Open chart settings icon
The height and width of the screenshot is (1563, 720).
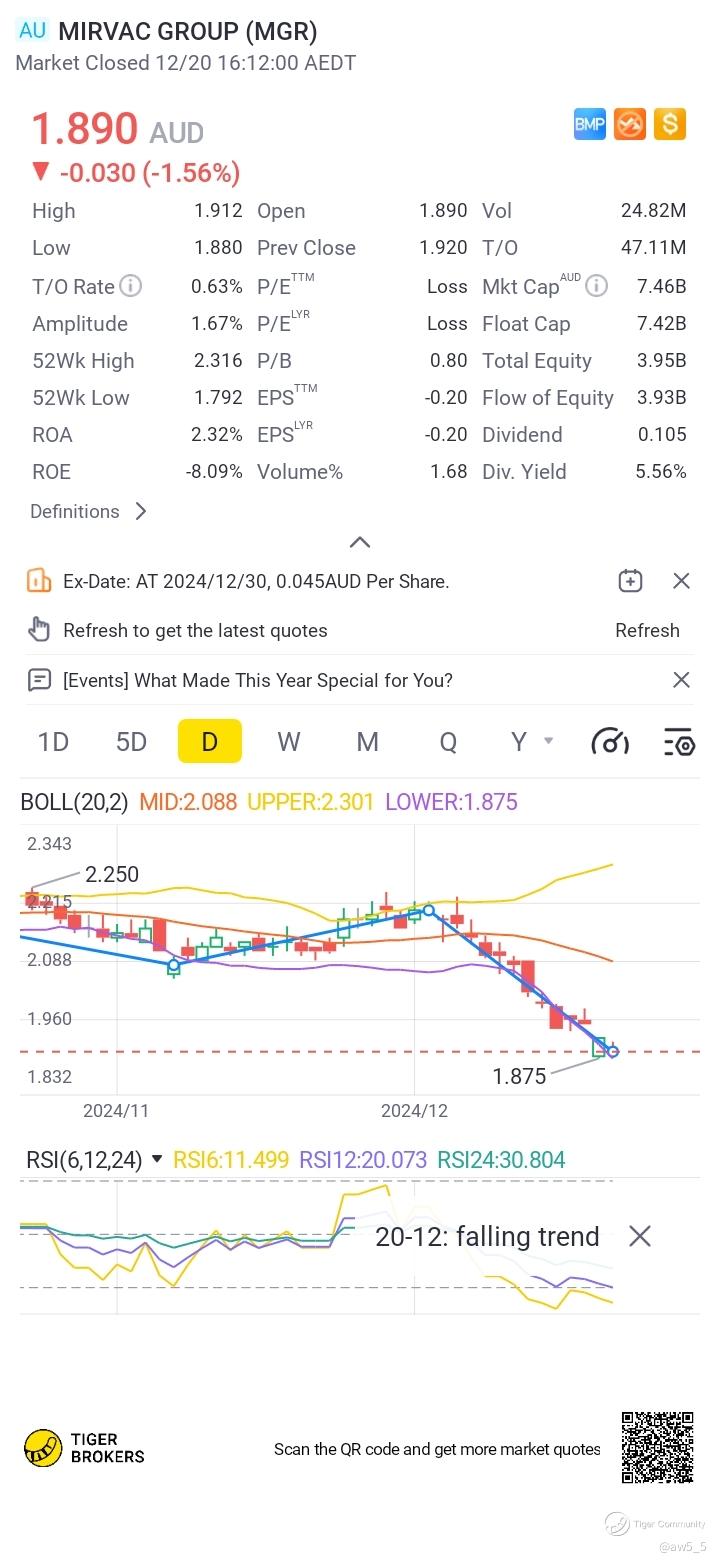(680, 741)
